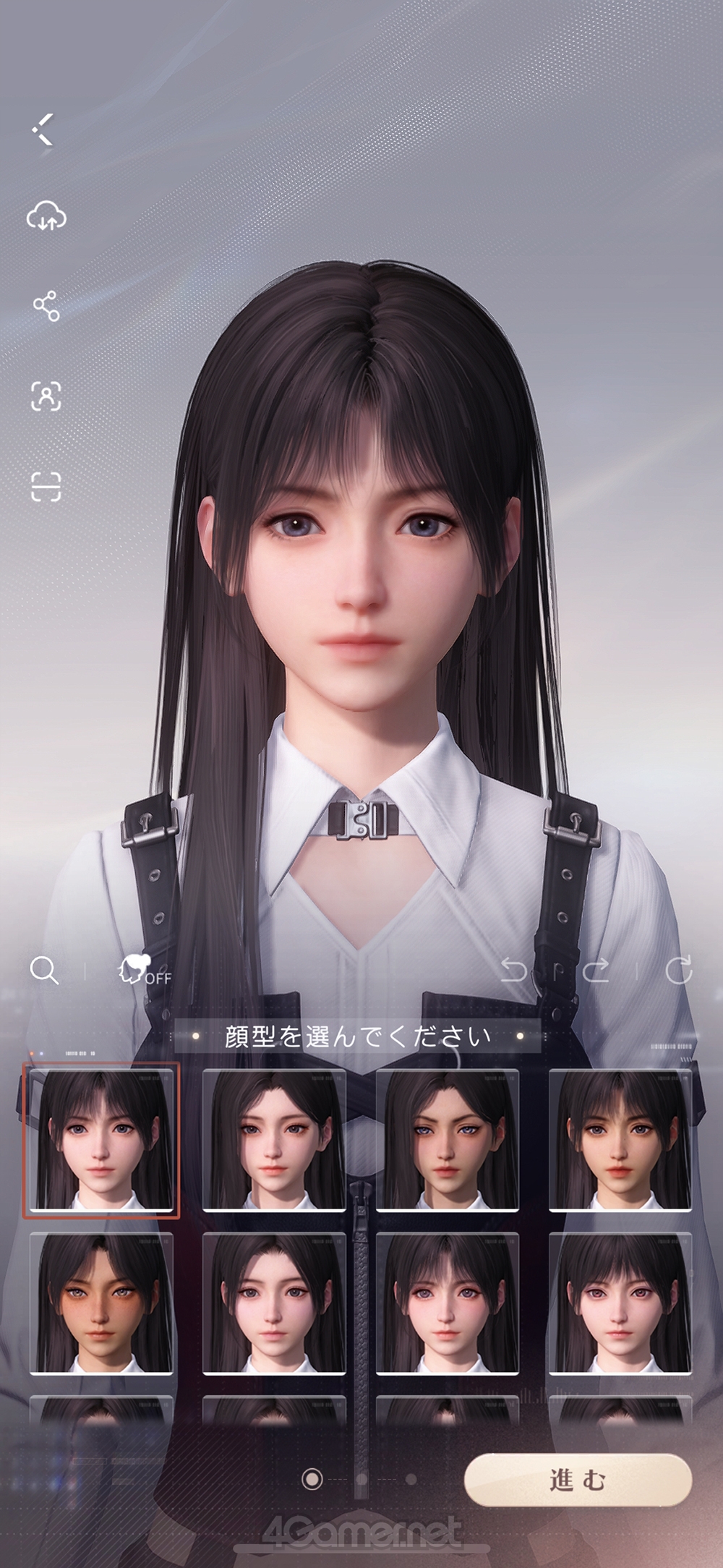Tap the scan code frame icon
The height and width of the screenshot is (1568, 723).
(x=46, y=487)
